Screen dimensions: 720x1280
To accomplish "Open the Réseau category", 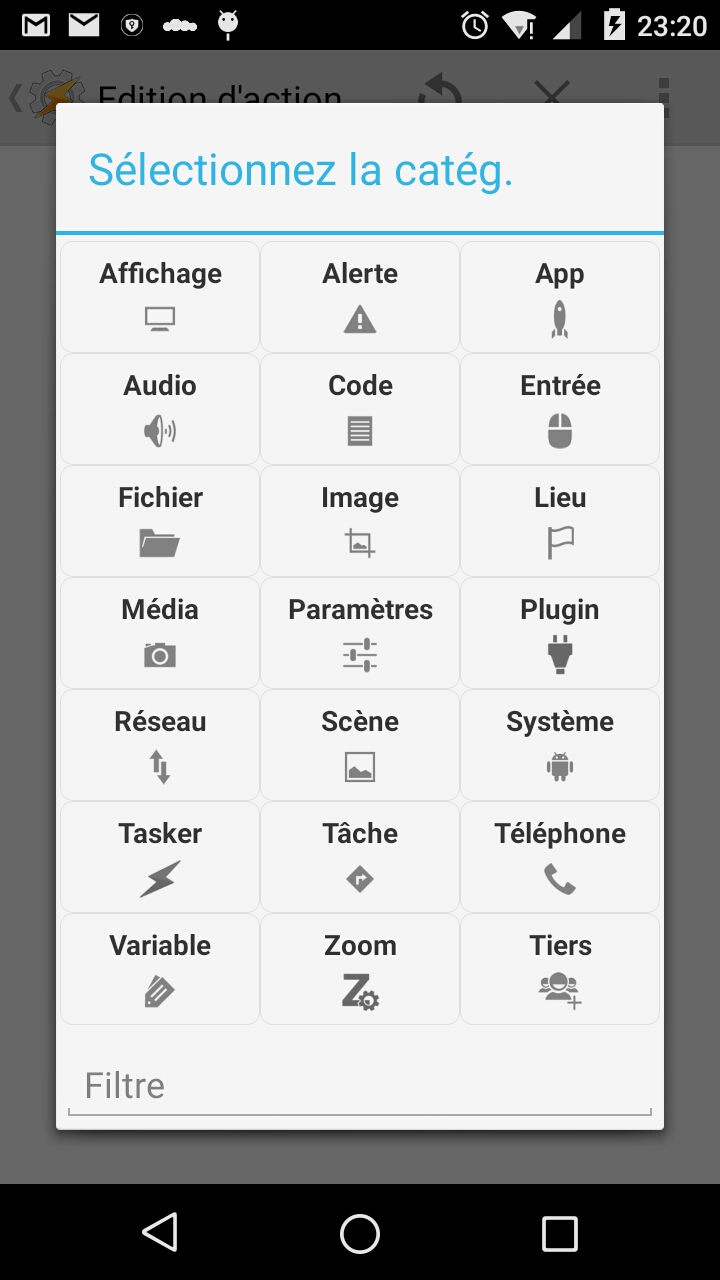I will (x=160, y=745).
